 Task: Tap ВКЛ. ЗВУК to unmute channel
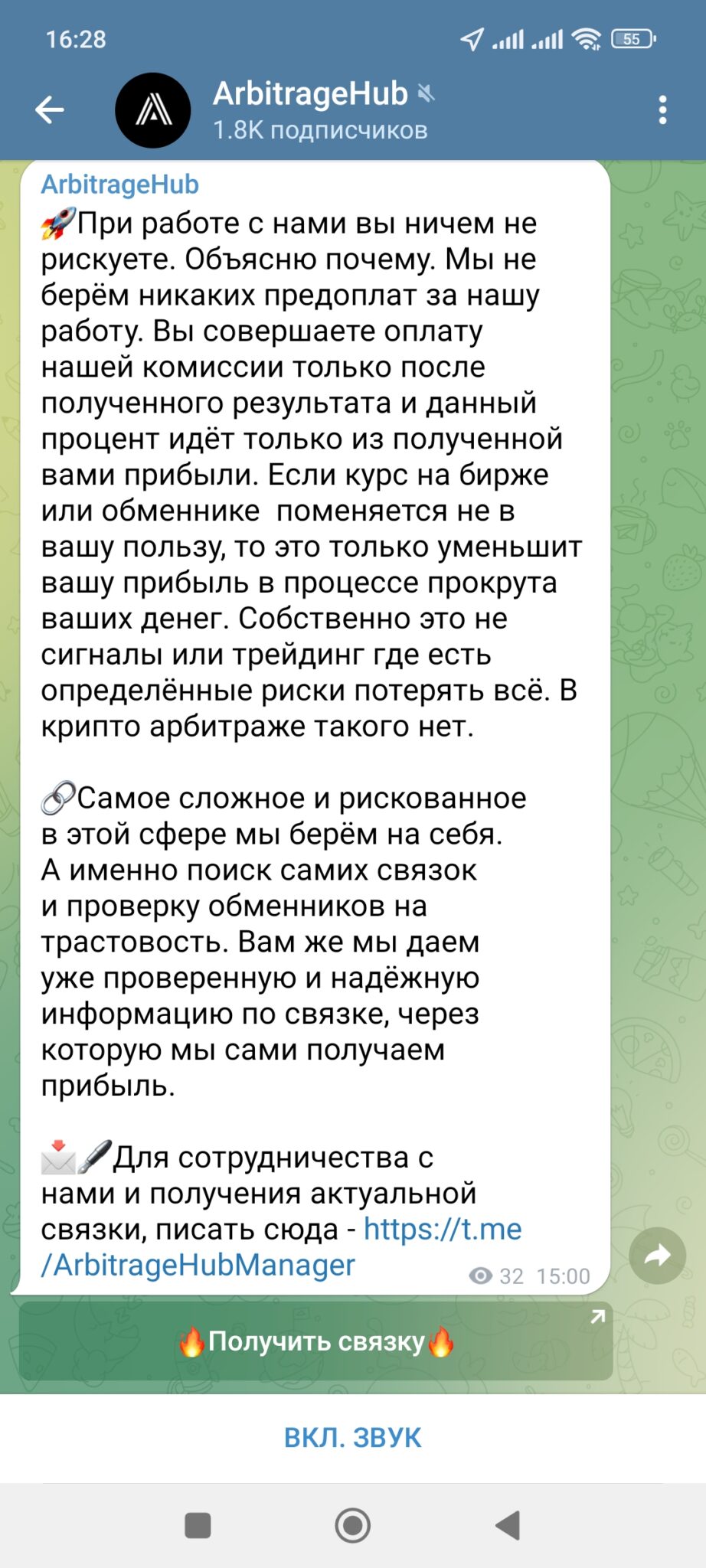tap(353, 1438)
